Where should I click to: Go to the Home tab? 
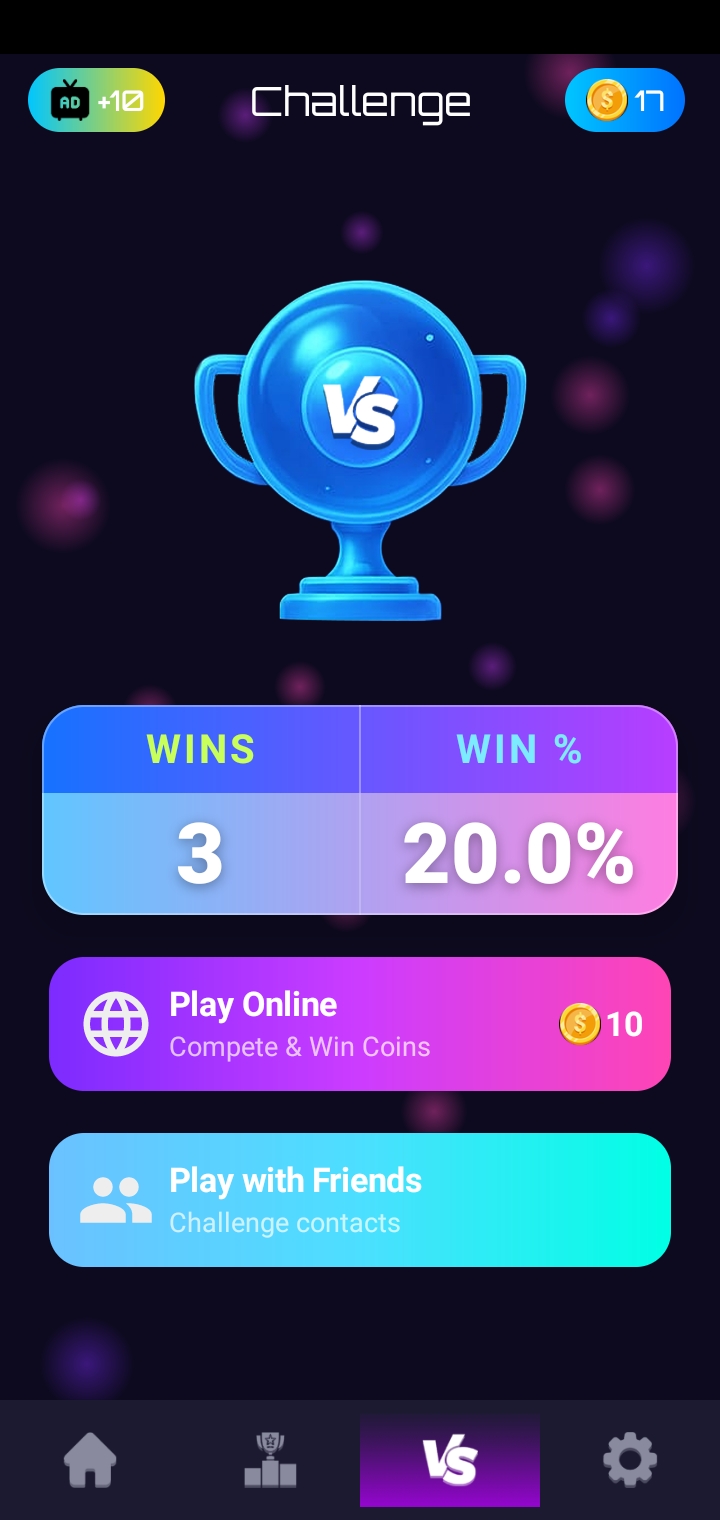pos(90,1461)
